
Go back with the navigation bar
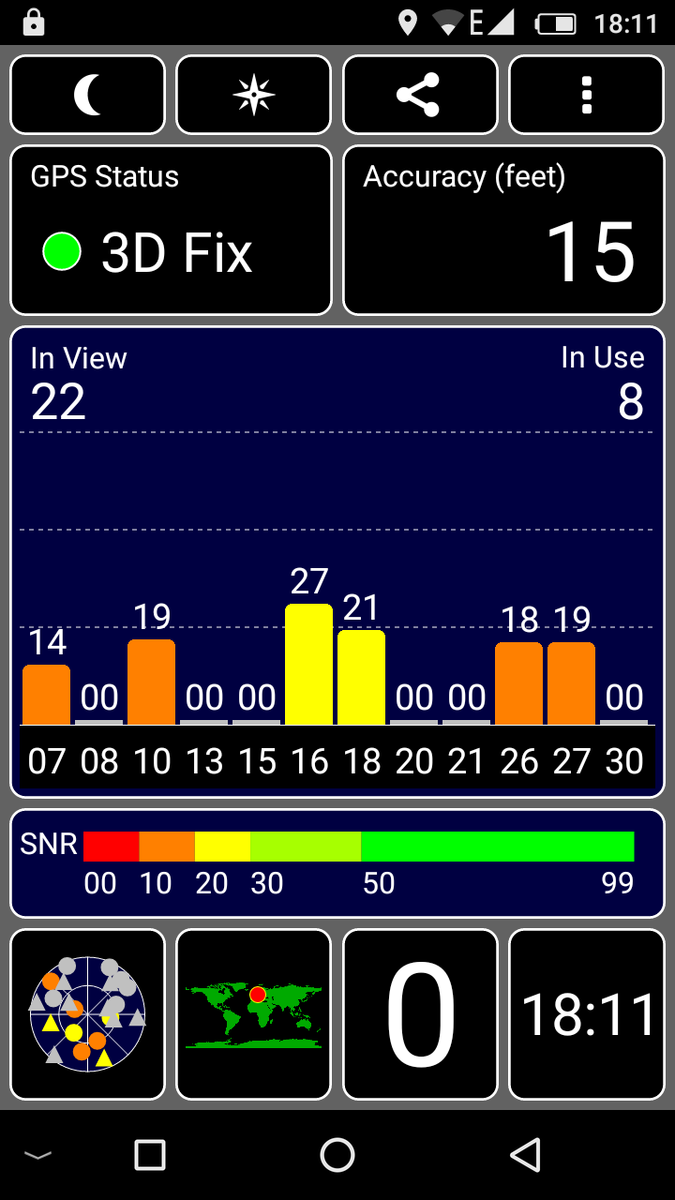(525, 1155)
